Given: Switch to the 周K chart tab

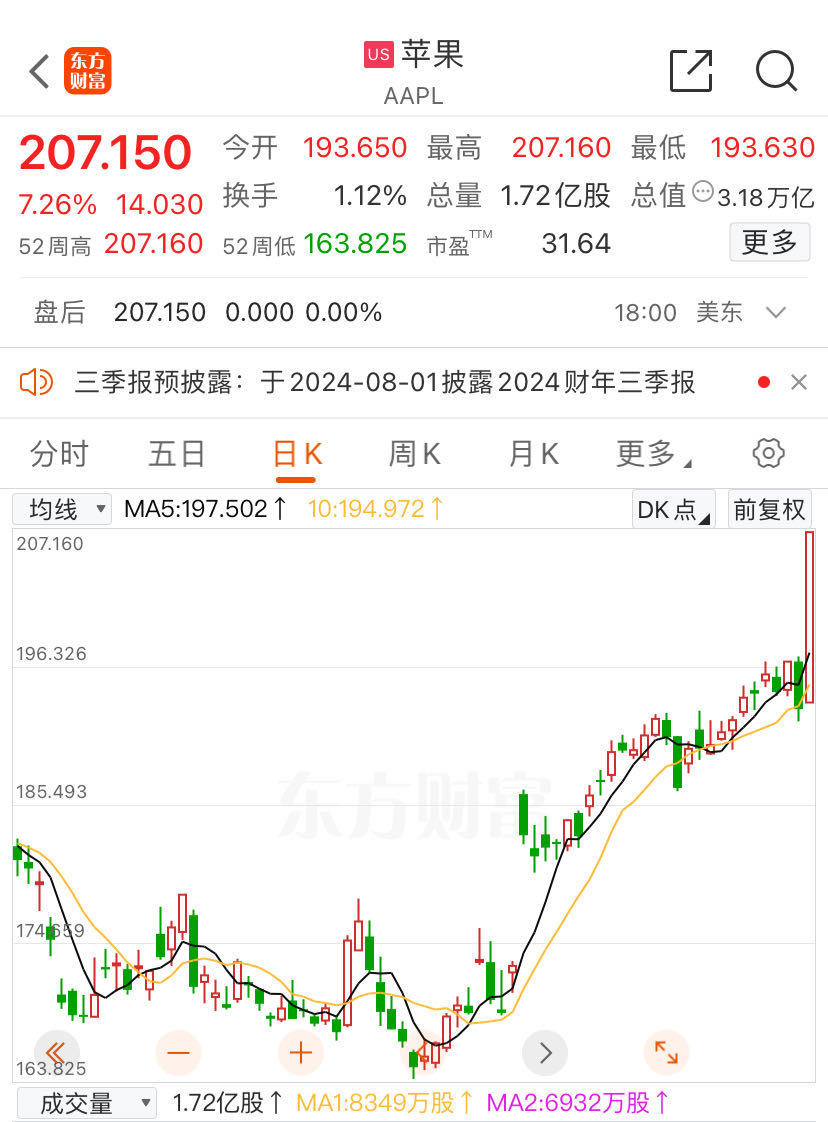Looking at the screenshot, I should pyautogui.click(x=414, y=454).
